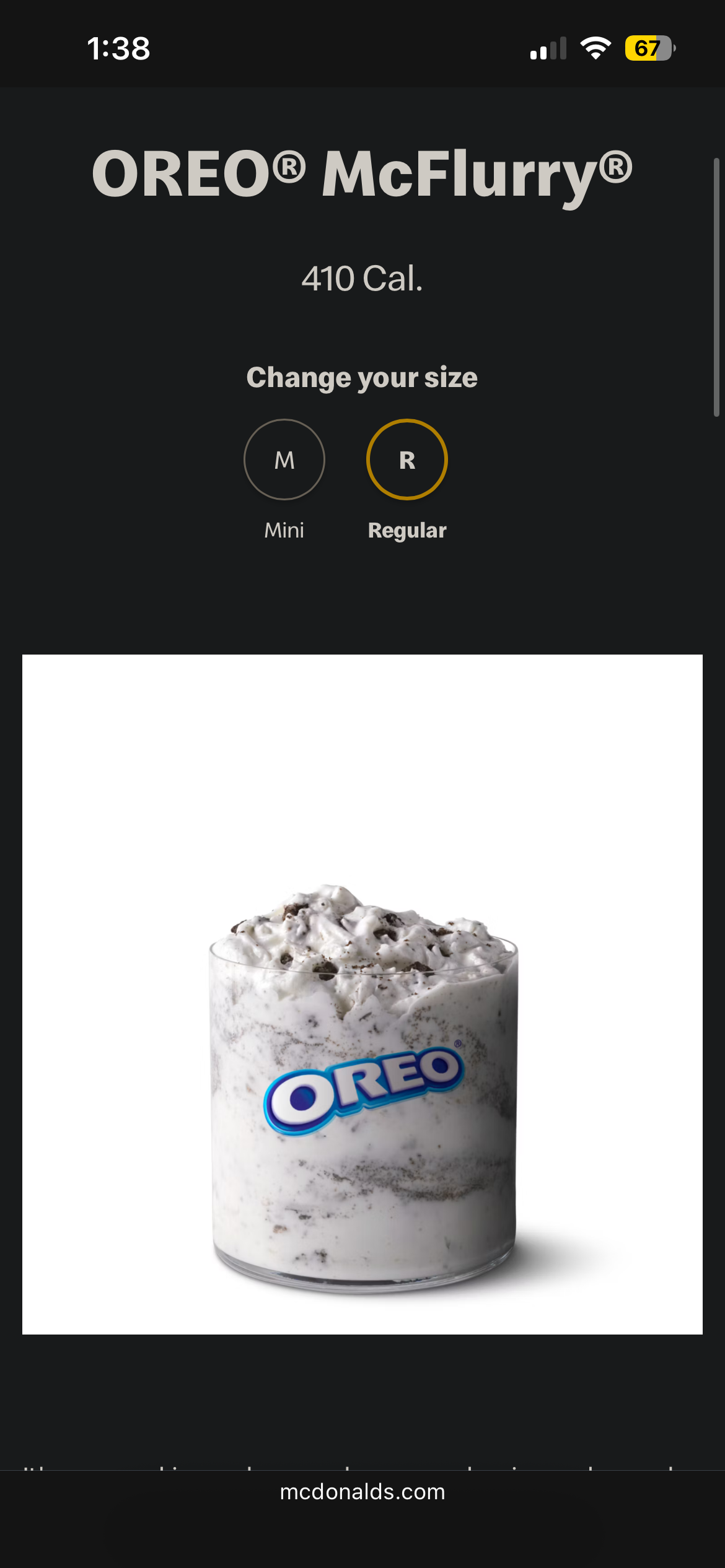Choose the Regular size option
Screen dimensions: 725x1568
pos(406,460)
